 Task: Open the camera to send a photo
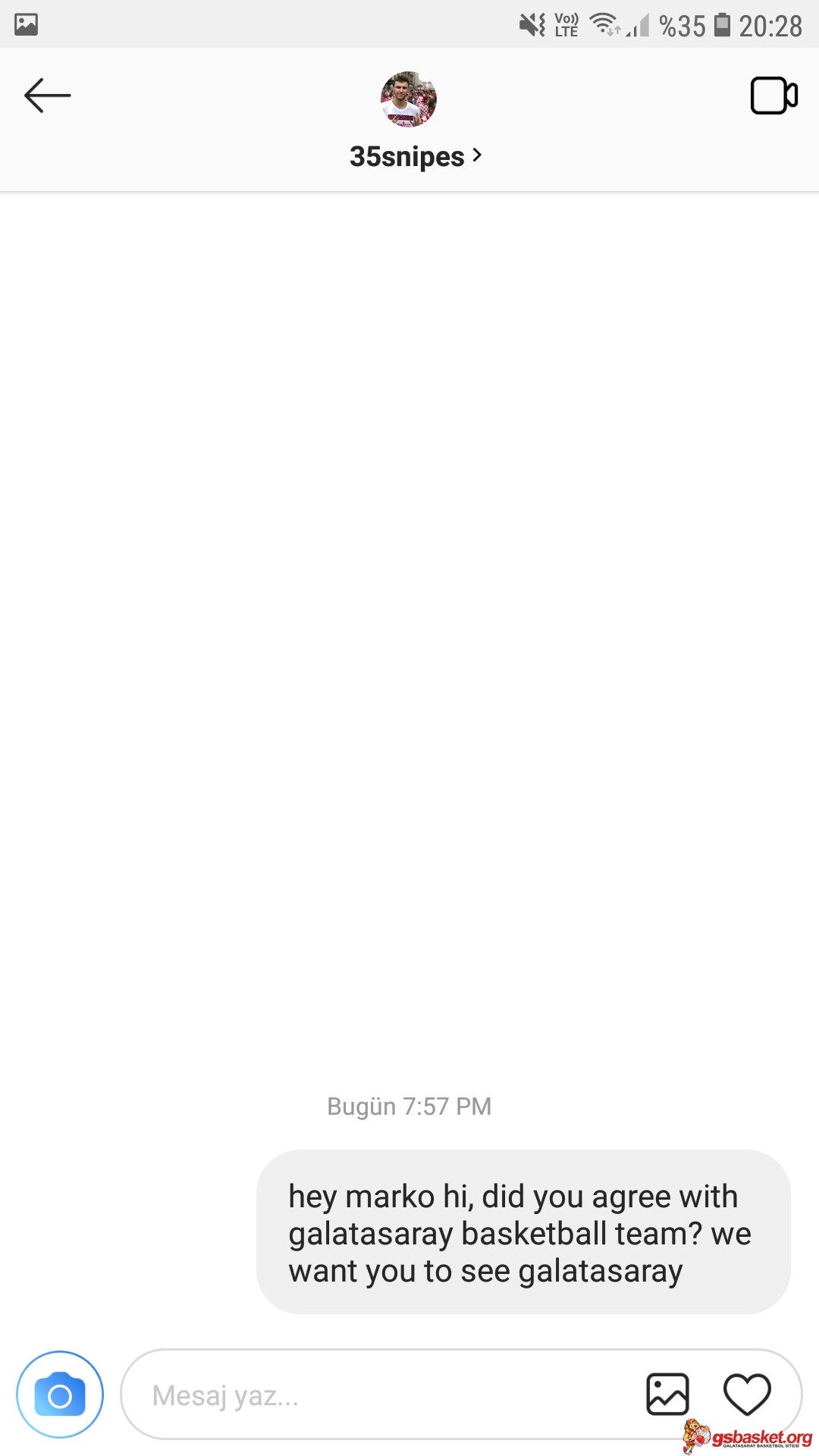[60, 1394]
